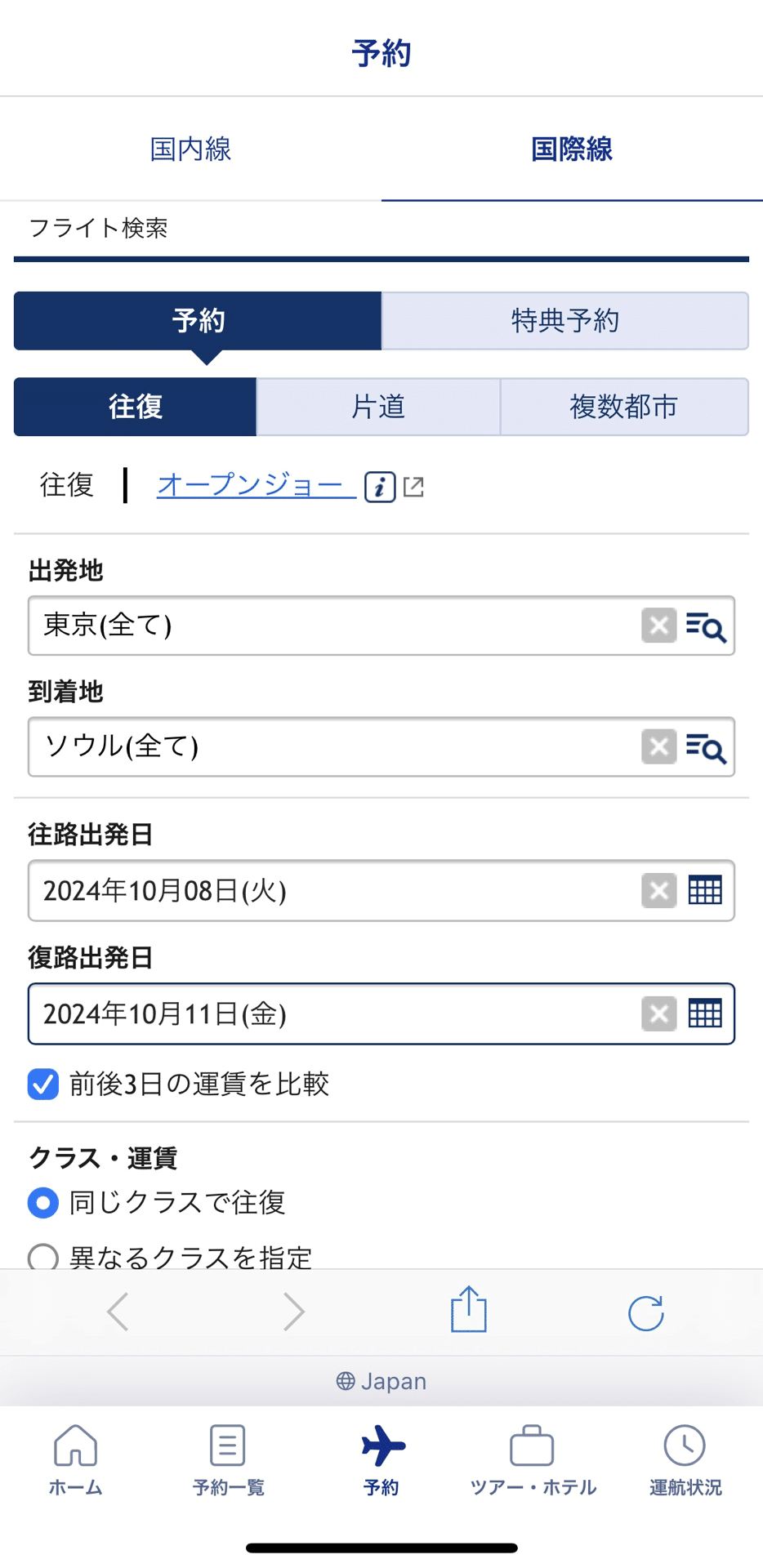The width and height of the screenshot is (763, 1568).
Task: Tap the share icon in browser toolbar
Action: (469, 1310)
